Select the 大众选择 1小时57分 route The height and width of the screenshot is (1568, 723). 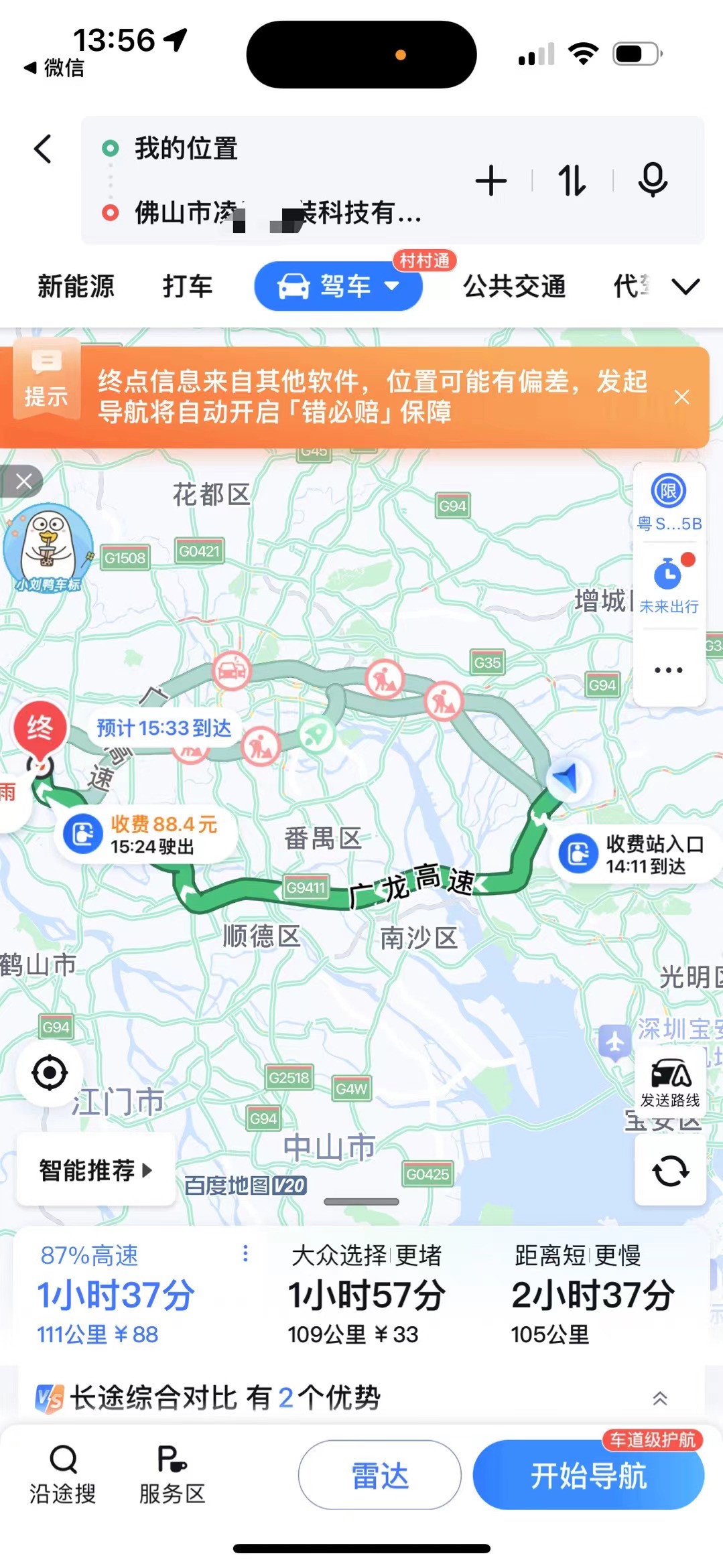tap(365, 1294)
